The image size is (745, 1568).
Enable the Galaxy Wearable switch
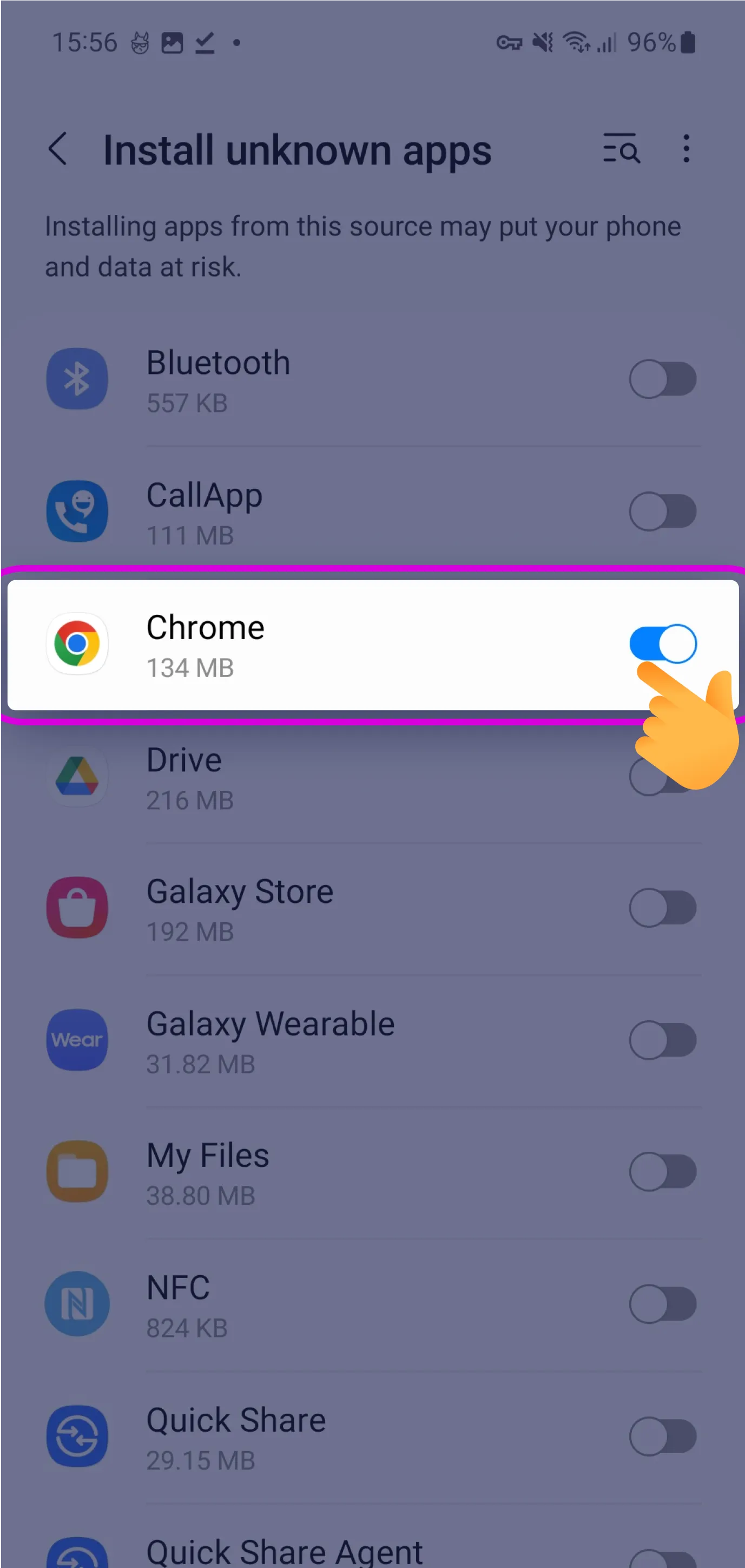(662, 1040)
